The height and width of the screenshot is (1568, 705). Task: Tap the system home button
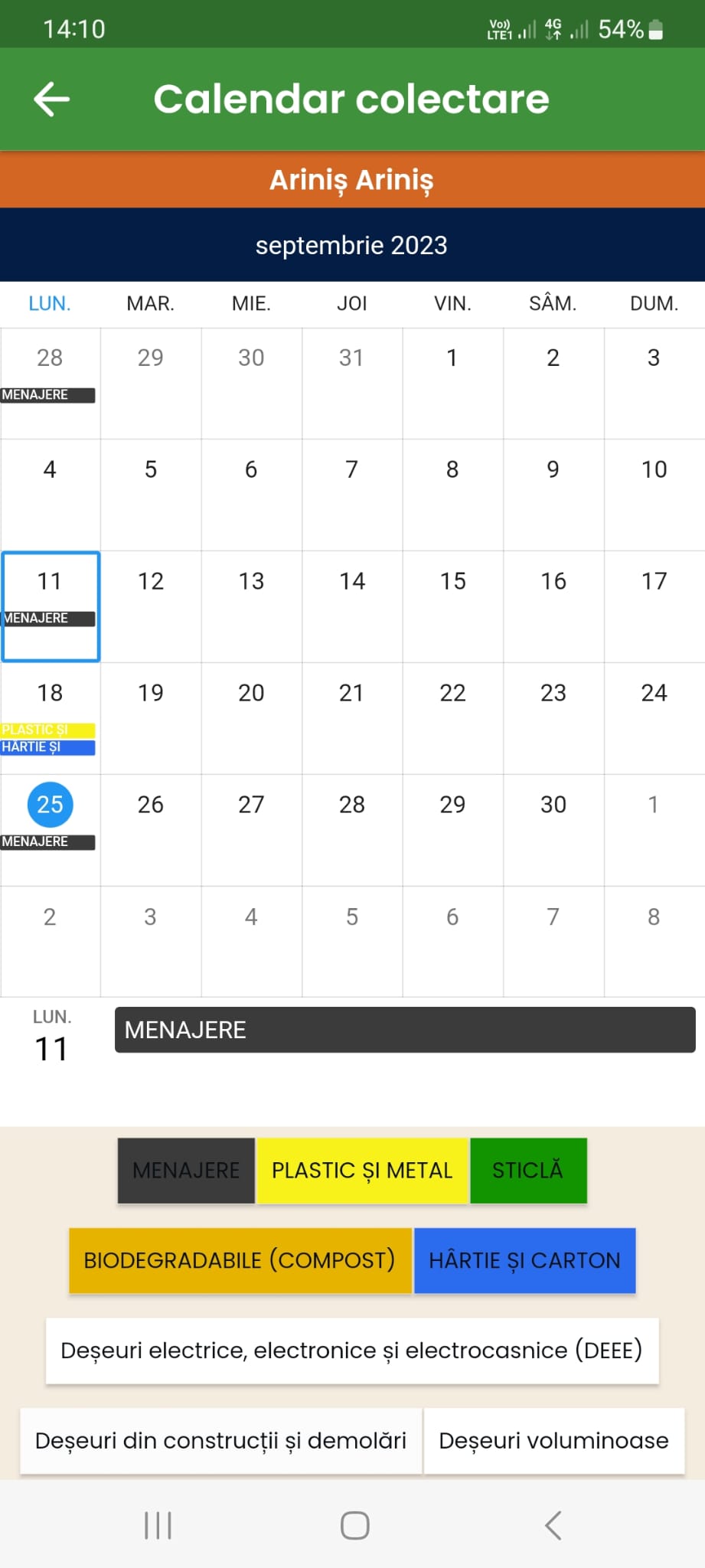tap(354, 1525)
